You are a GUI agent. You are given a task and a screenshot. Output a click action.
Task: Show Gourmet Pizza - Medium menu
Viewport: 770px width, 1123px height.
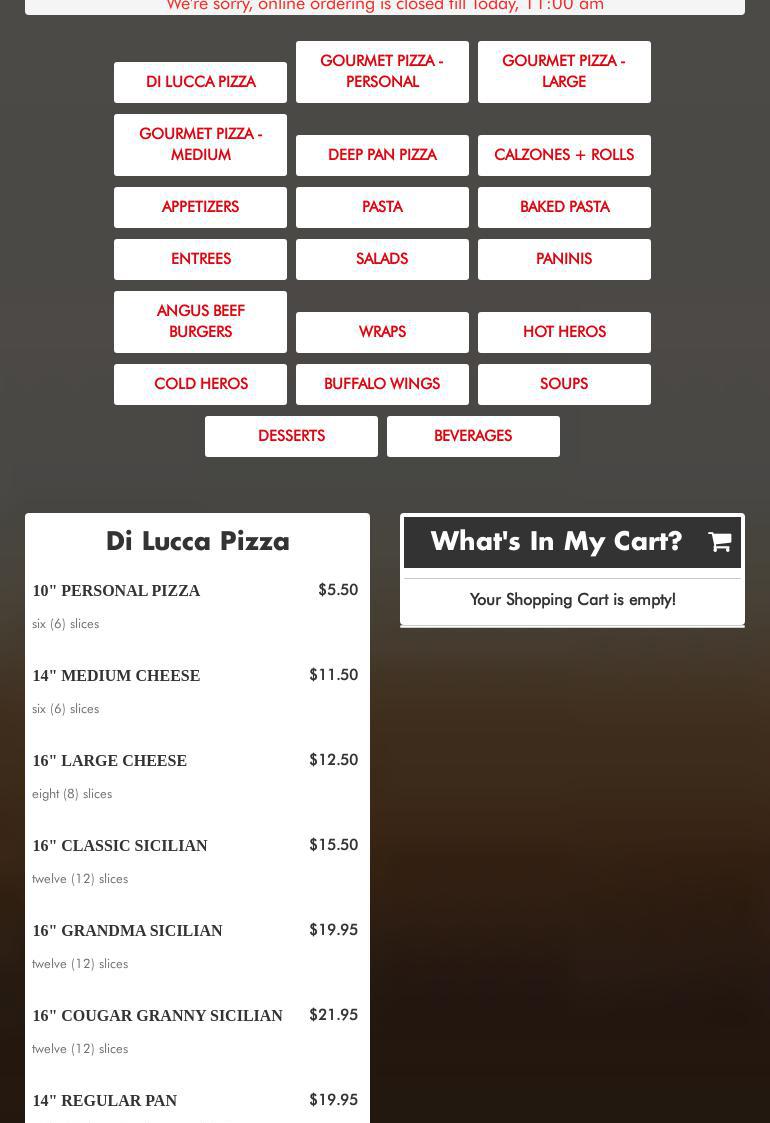click(200, 145)
